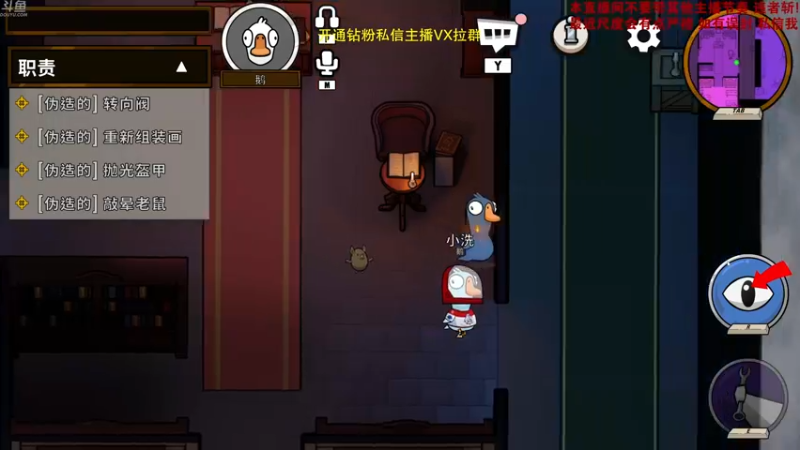Tap the wrench use action button
The width and height of the screenshot is (800, 450).
(x=748, y=397)
